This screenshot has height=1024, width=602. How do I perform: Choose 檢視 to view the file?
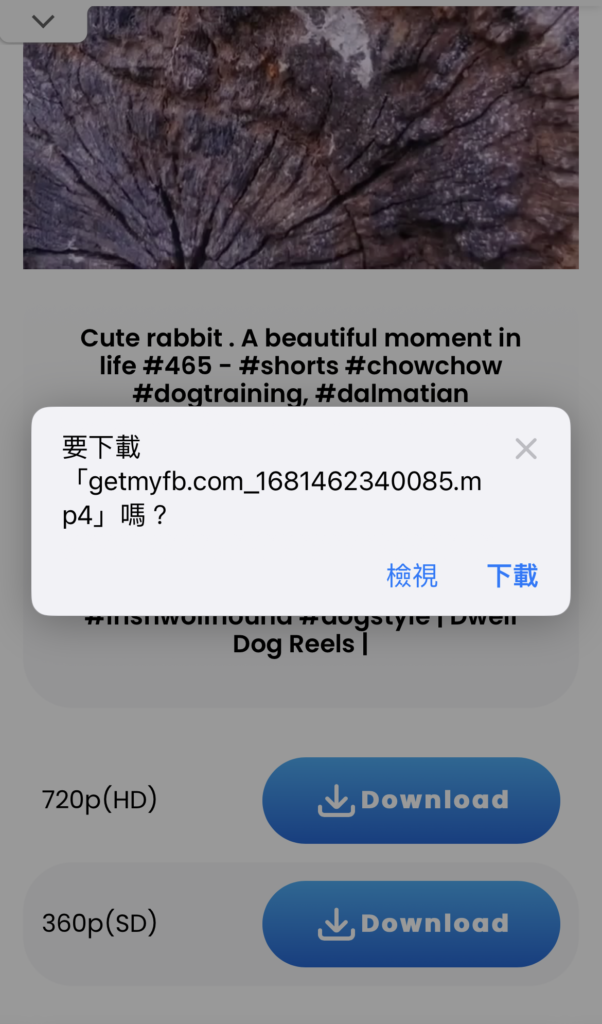(412, 575)
